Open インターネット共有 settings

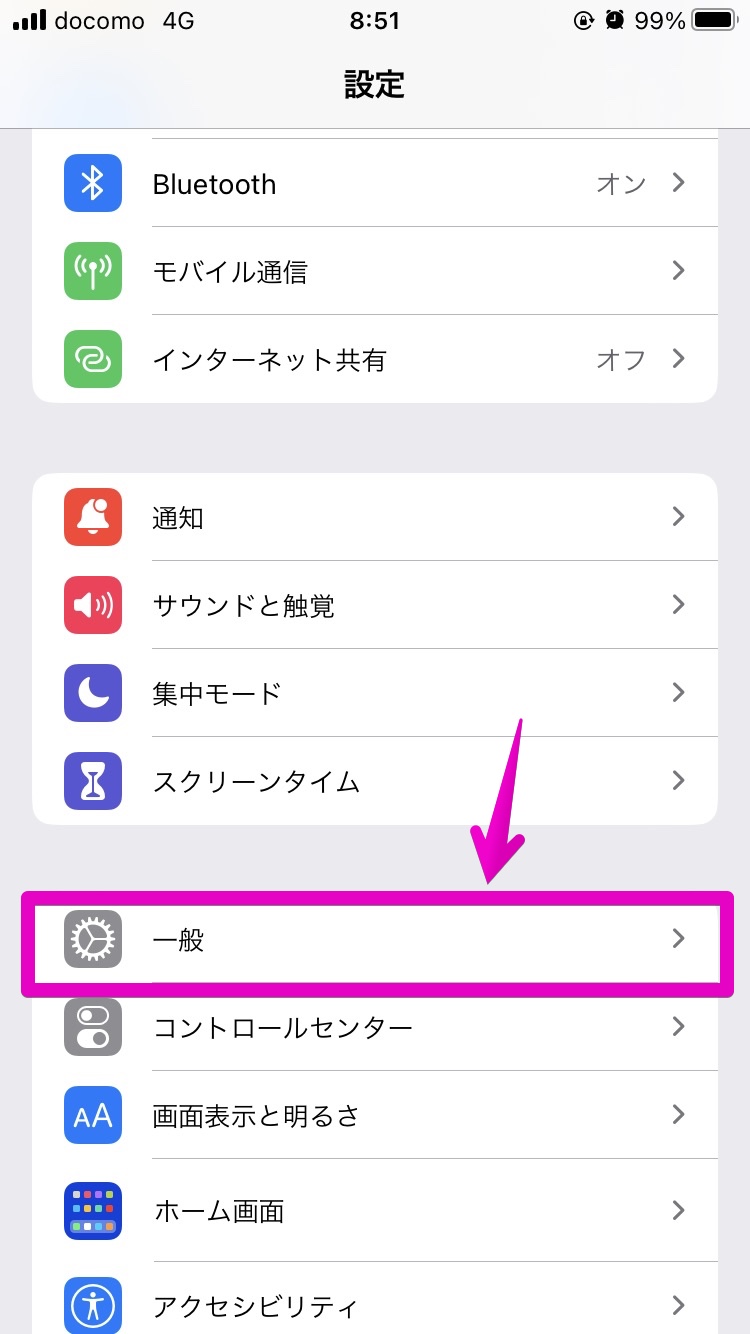374,359
